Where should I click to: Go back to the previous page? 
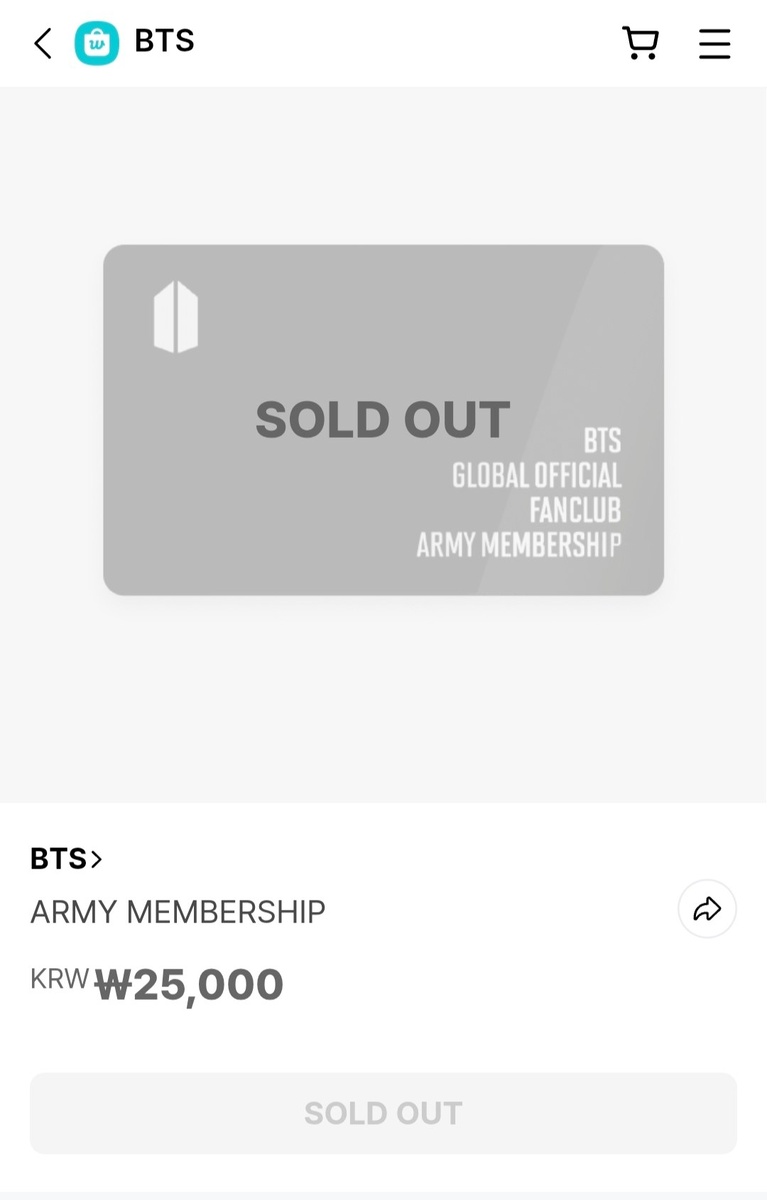[x=42, y=44]
